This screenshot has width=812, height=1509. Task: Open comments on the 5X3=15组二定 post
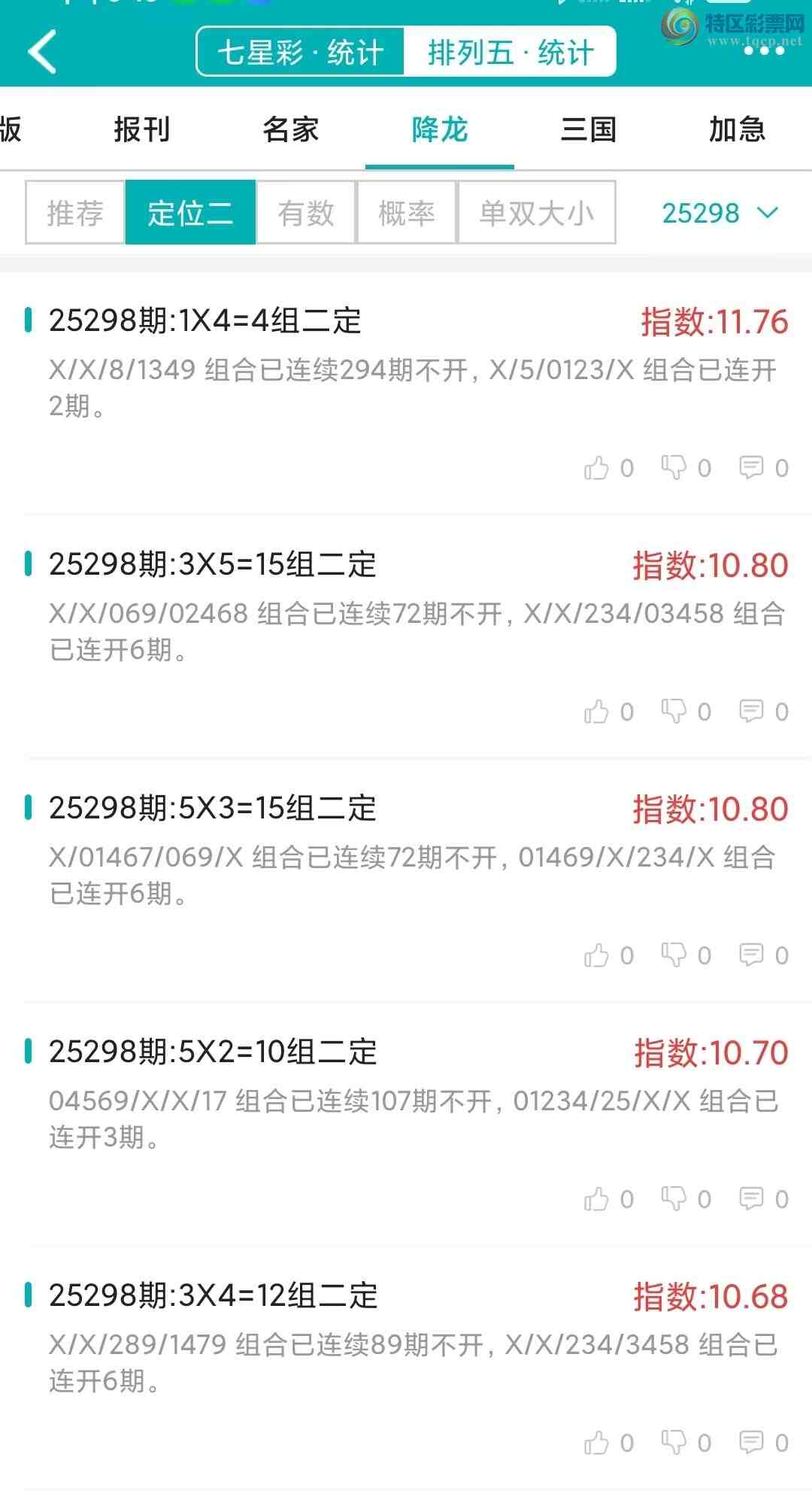click(752, 955)
